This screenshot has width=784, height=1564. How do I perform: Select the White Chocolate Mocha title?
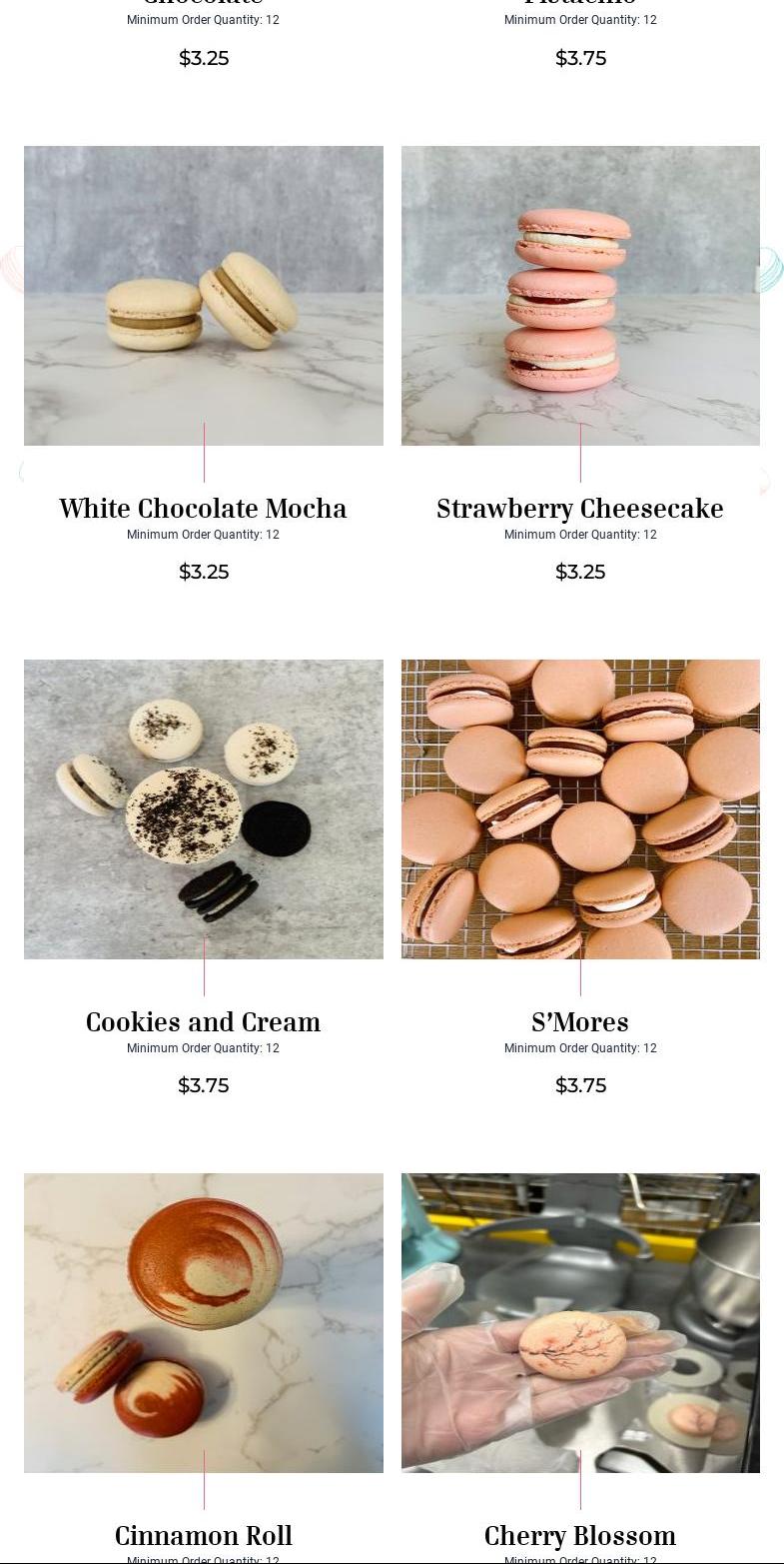coord(203,509)
